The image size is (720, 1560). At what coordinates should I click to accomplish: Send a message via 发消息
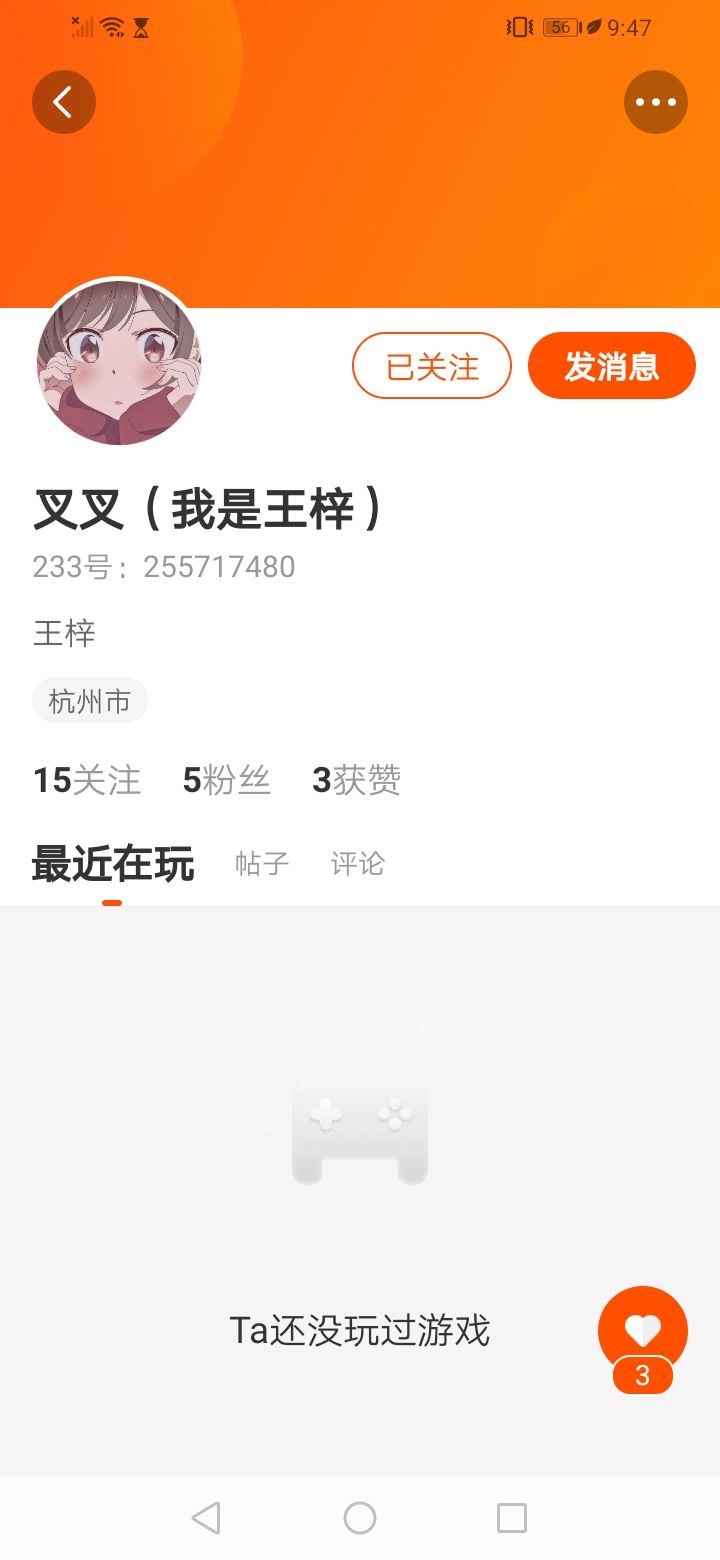[612, 366]
